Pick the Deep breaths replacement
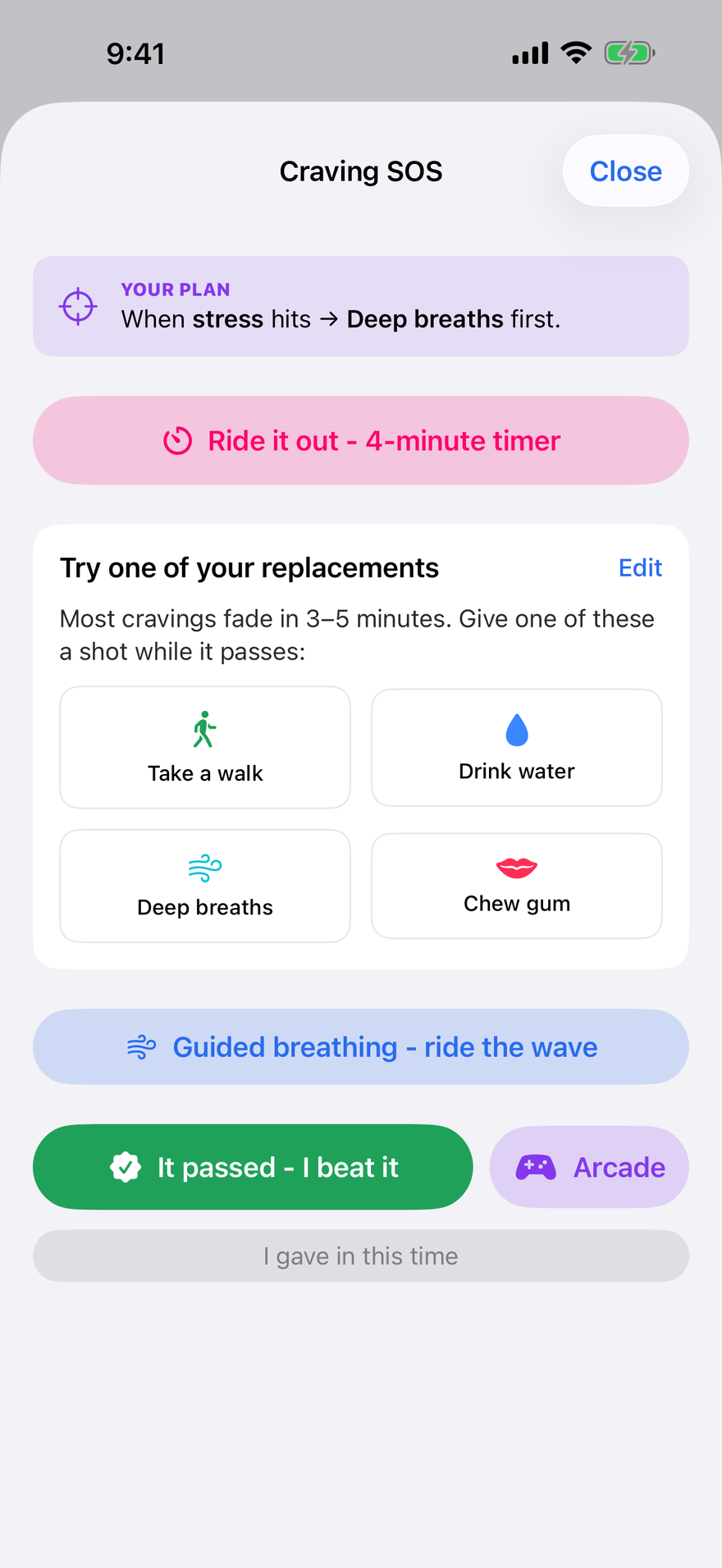Viewport: 722px width, 1568px height. [205, 886]
